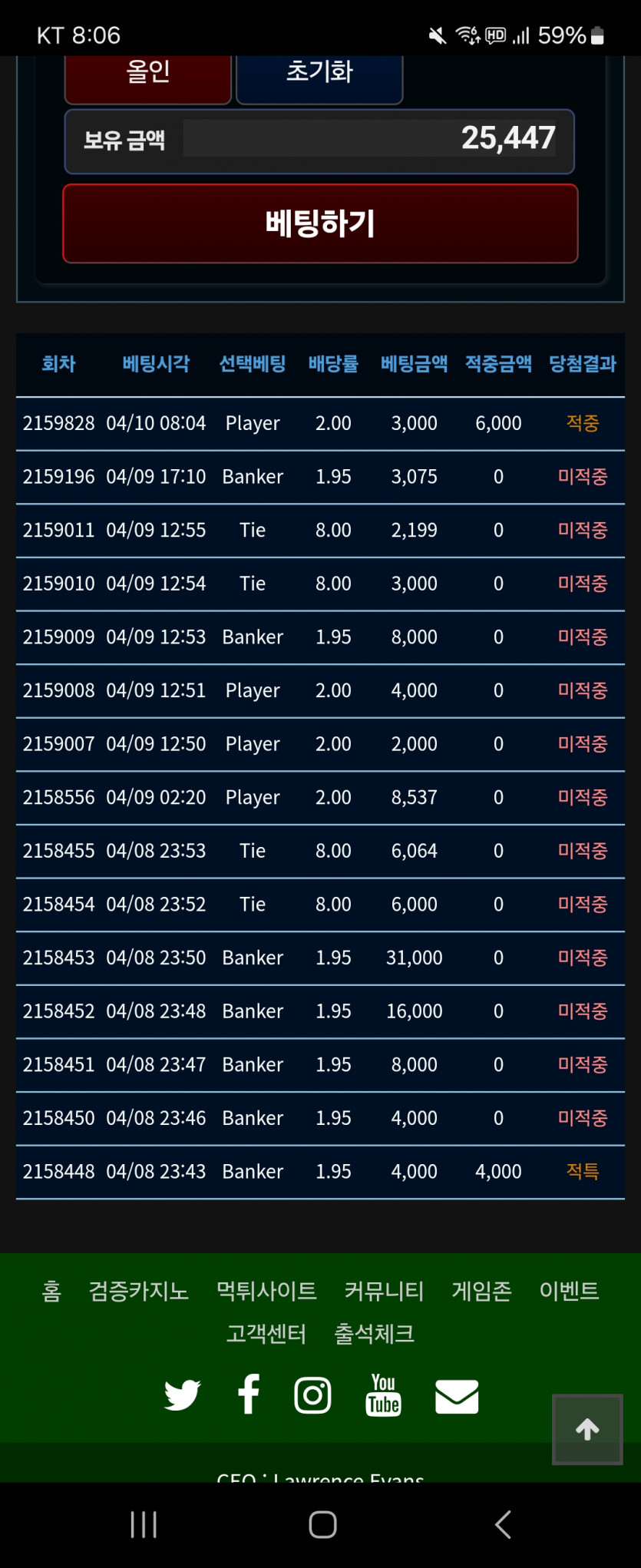The width and height of the screenshot is (641, 1568).
Task: Open the 게임존 link
Action: click(x=481, y=1291)
